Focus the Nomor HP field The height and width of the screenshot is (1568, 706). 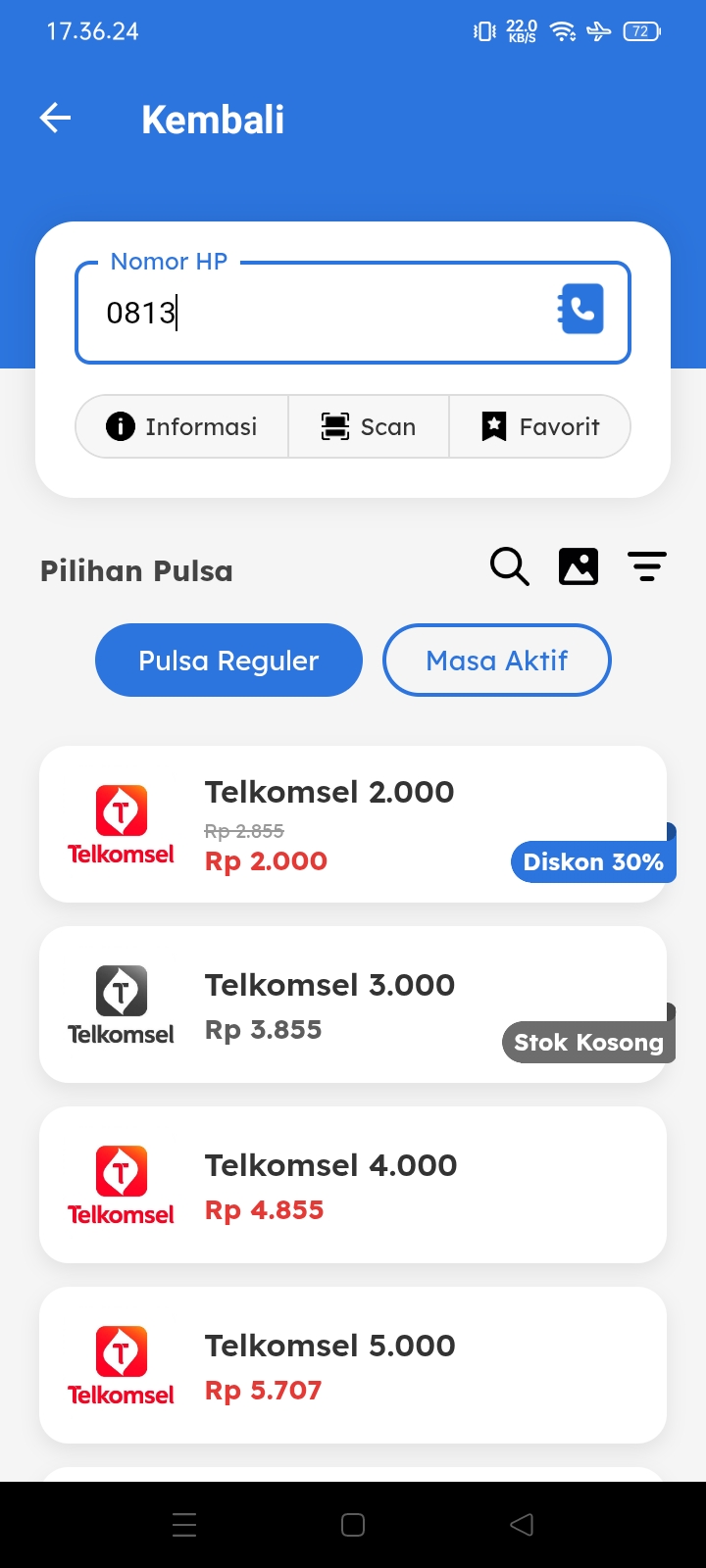click(324, 313)
